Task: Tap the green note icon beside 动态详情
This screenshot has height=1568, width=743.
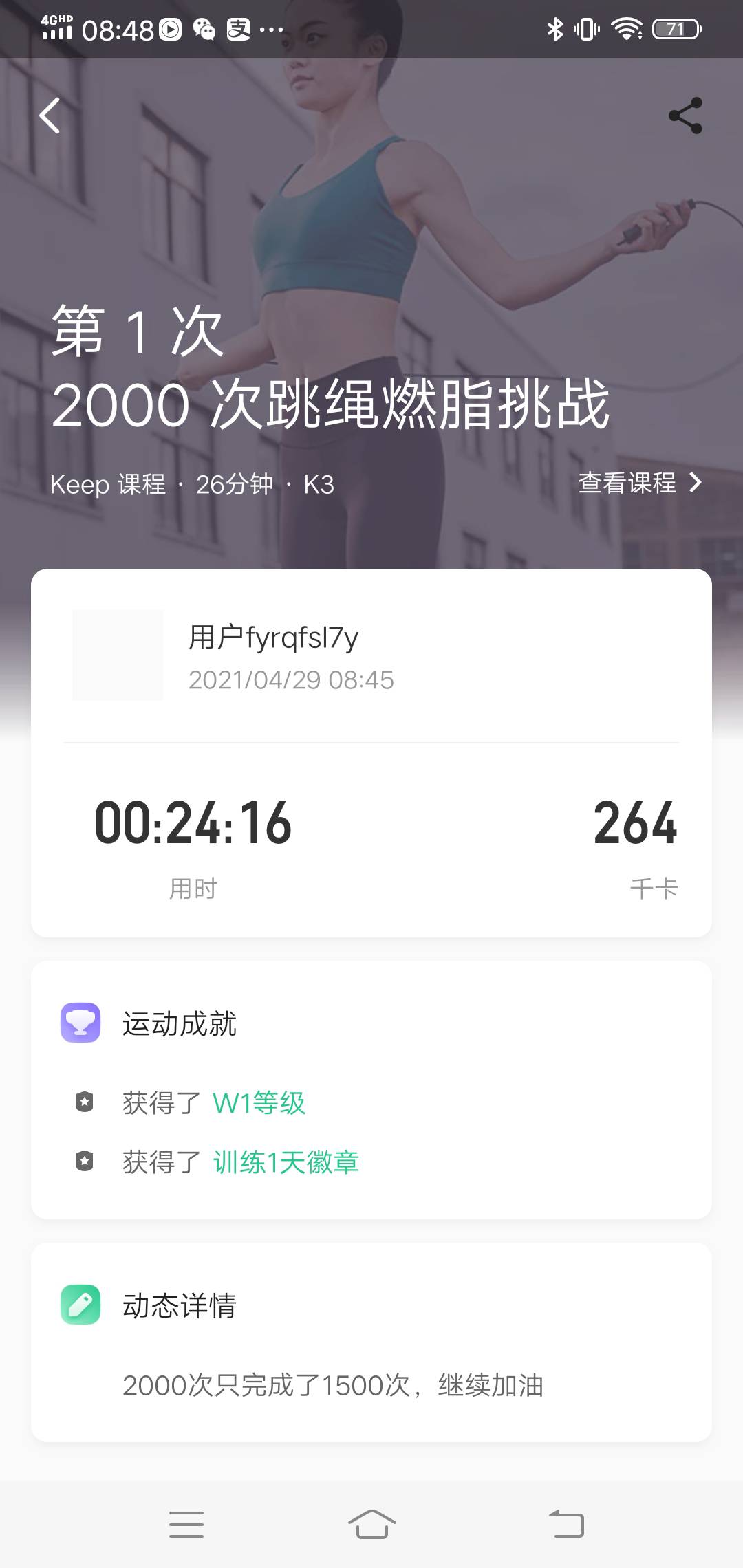Action: [x=80, y=1305]
